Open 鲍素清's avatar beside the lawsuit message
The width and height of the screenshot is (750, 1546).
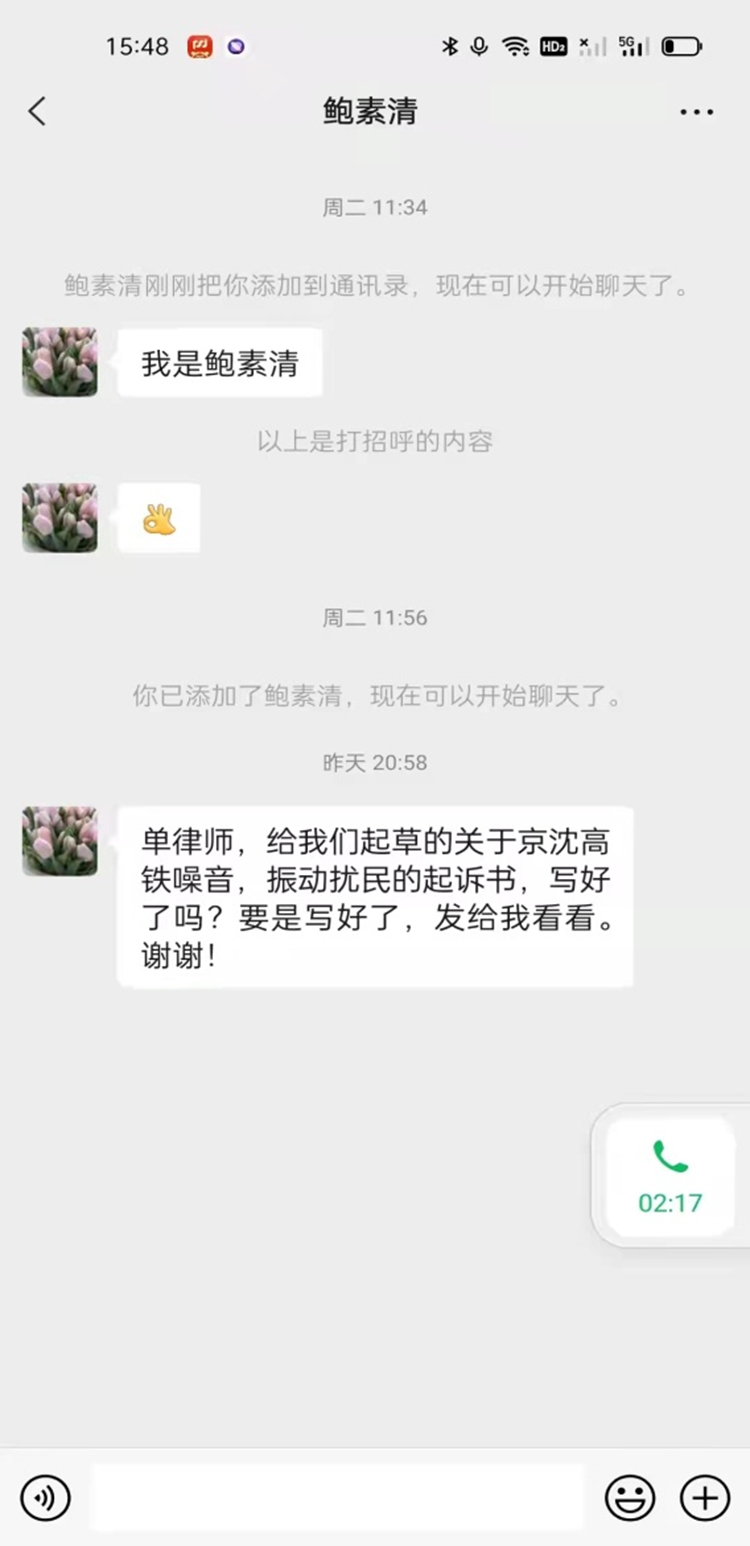point(60,841)
